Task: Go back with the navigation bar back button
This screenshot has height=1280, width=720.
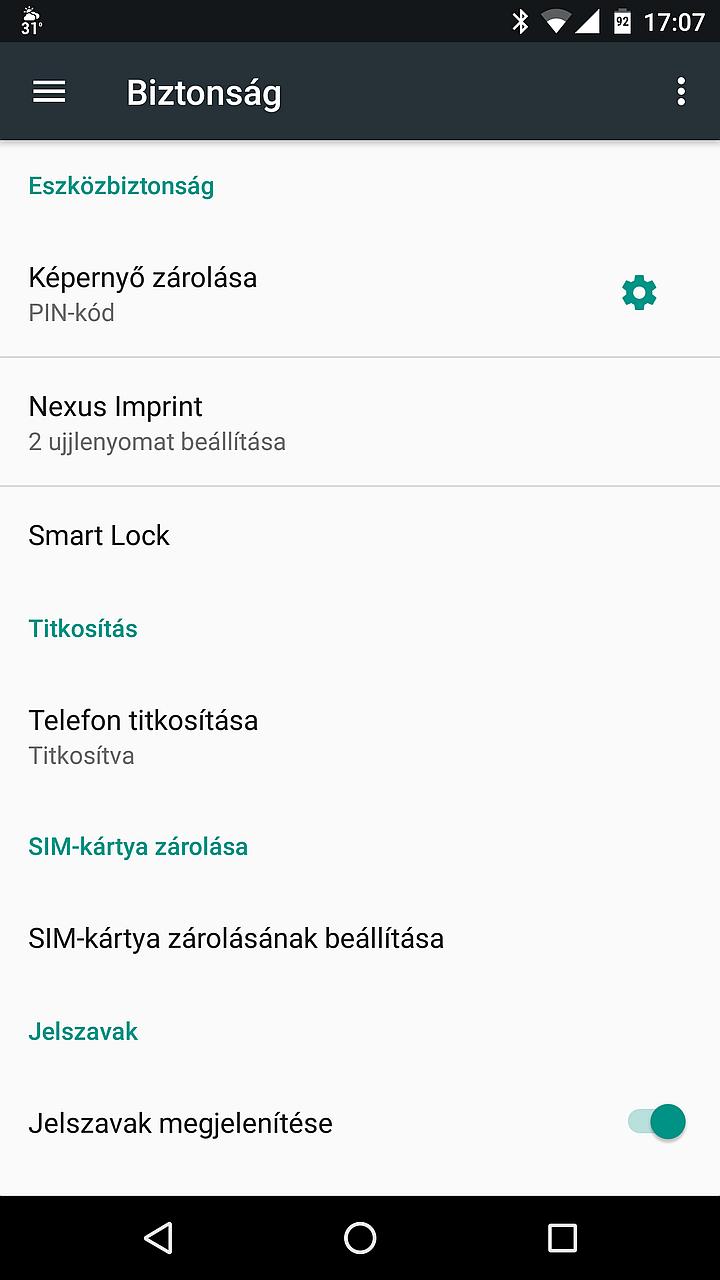Action: [x=158, y=1238]
